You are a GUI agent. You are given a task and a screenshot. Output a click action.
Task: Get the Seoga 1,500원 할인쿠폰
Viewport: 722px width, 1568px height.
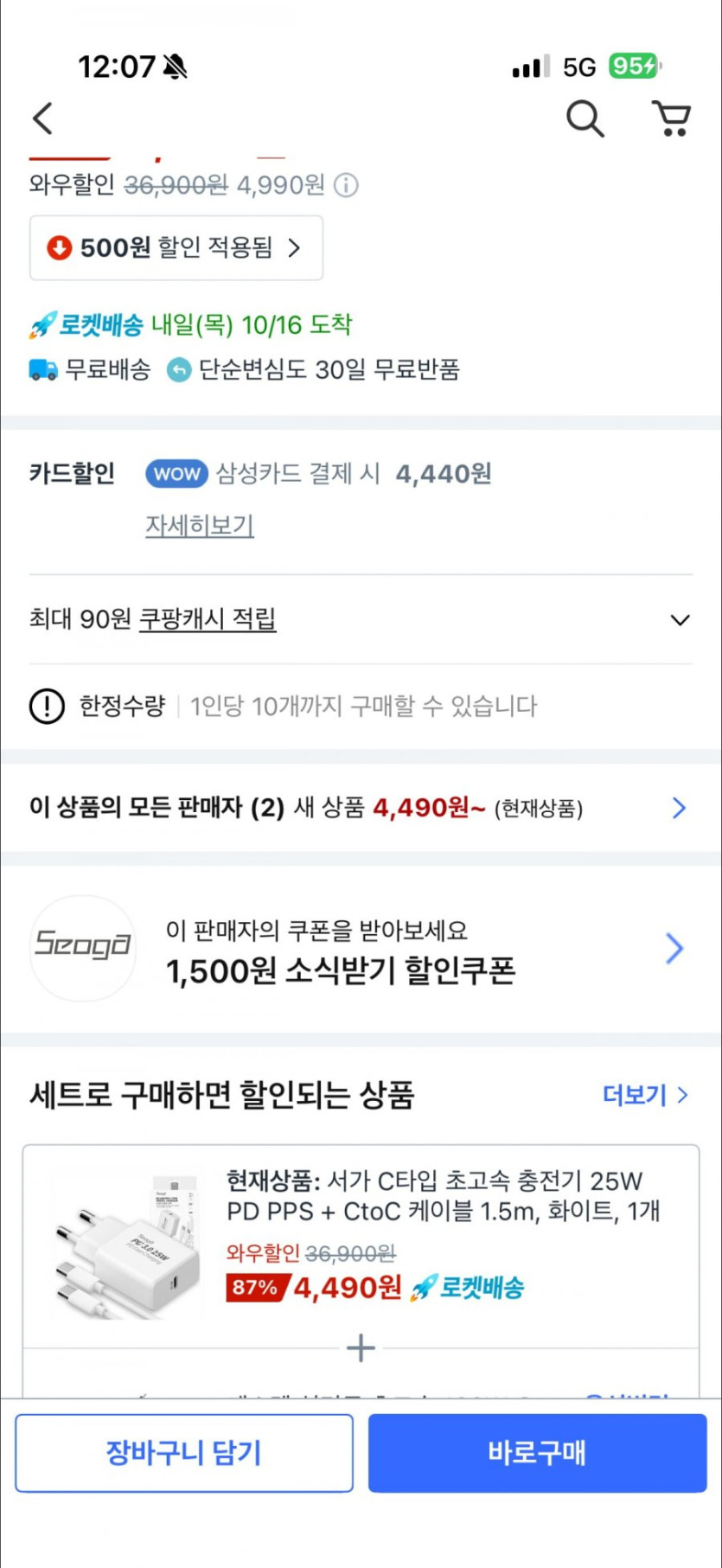pyautogui.click(x=361, y=950)
